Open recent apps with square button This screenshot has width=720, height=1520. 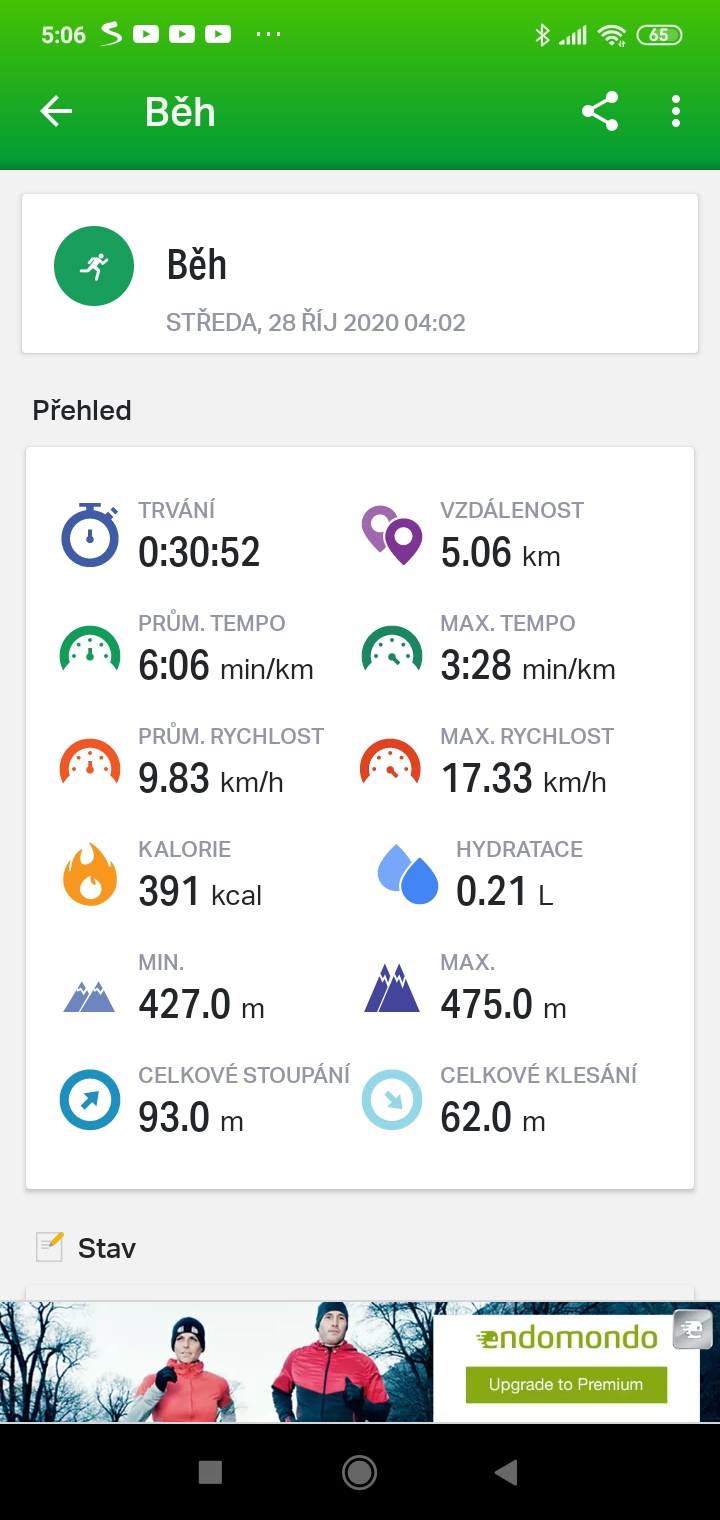pos(210,1471)
